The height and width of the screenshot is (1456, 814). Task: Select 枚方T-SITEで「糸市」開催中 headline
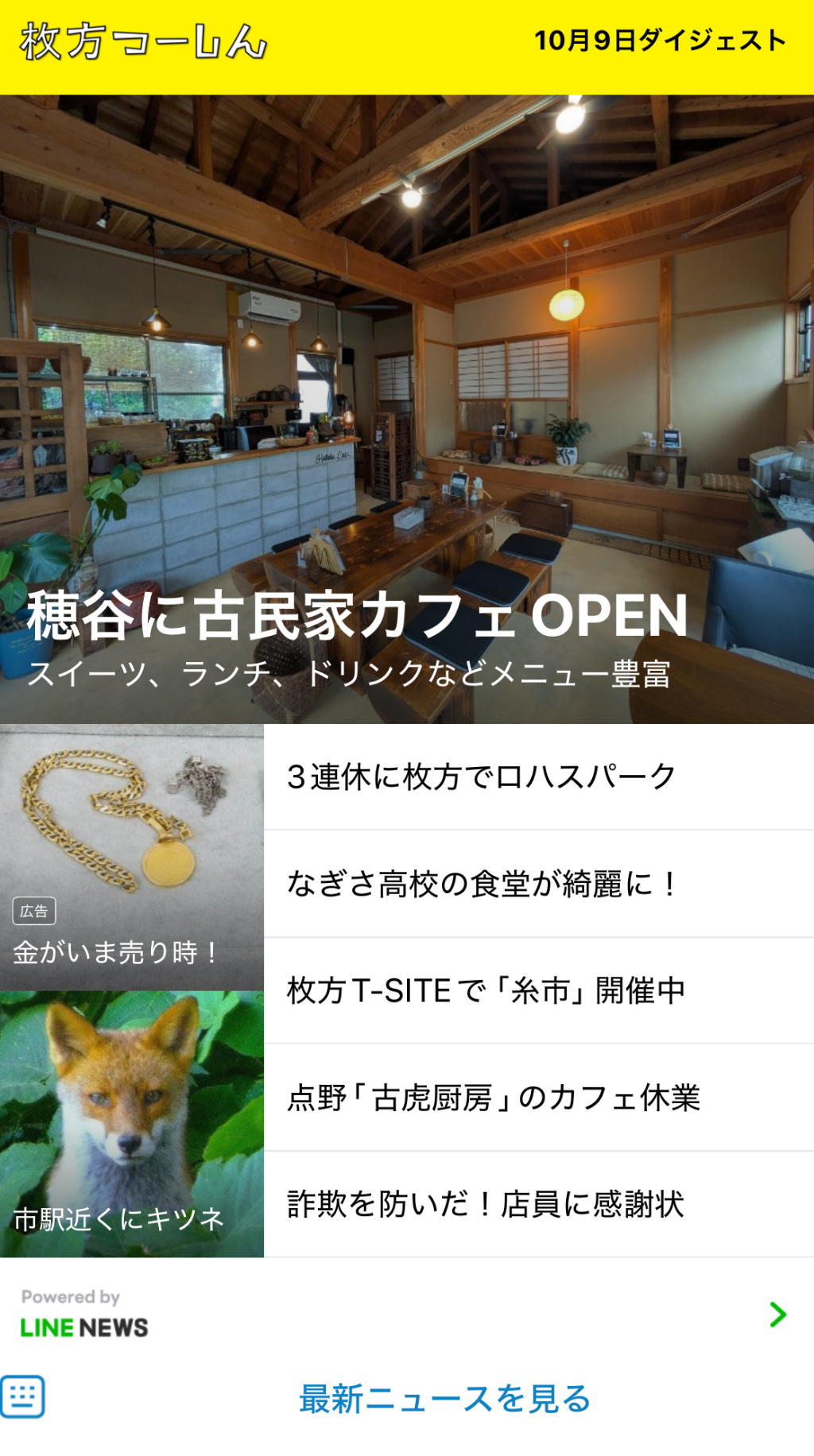537,990
